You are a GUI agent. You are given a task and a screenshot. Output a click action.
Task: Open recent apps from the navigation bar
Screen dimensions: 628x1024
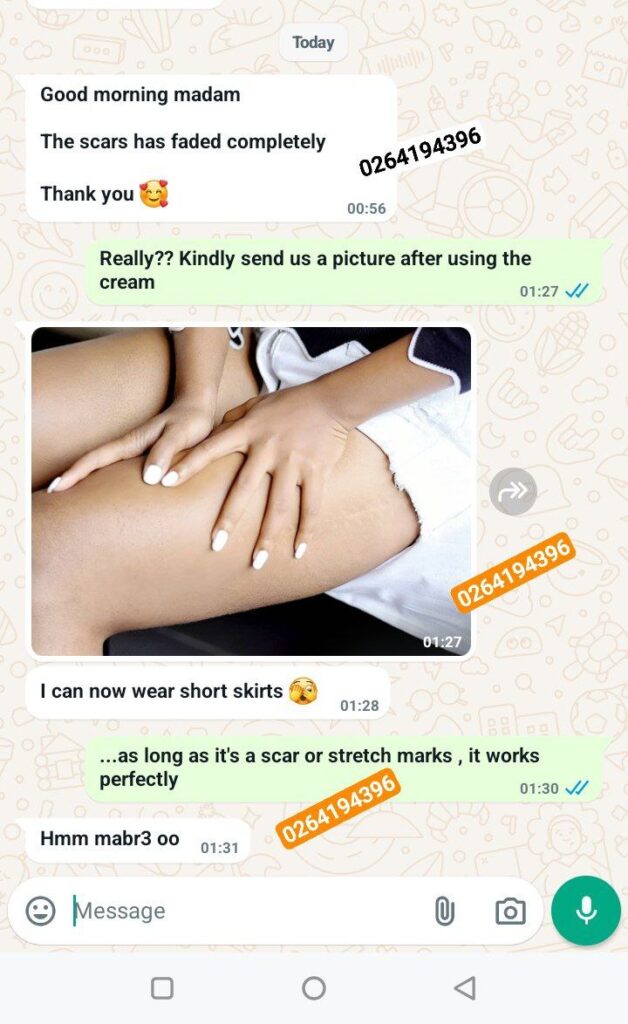tap(162, 987)
